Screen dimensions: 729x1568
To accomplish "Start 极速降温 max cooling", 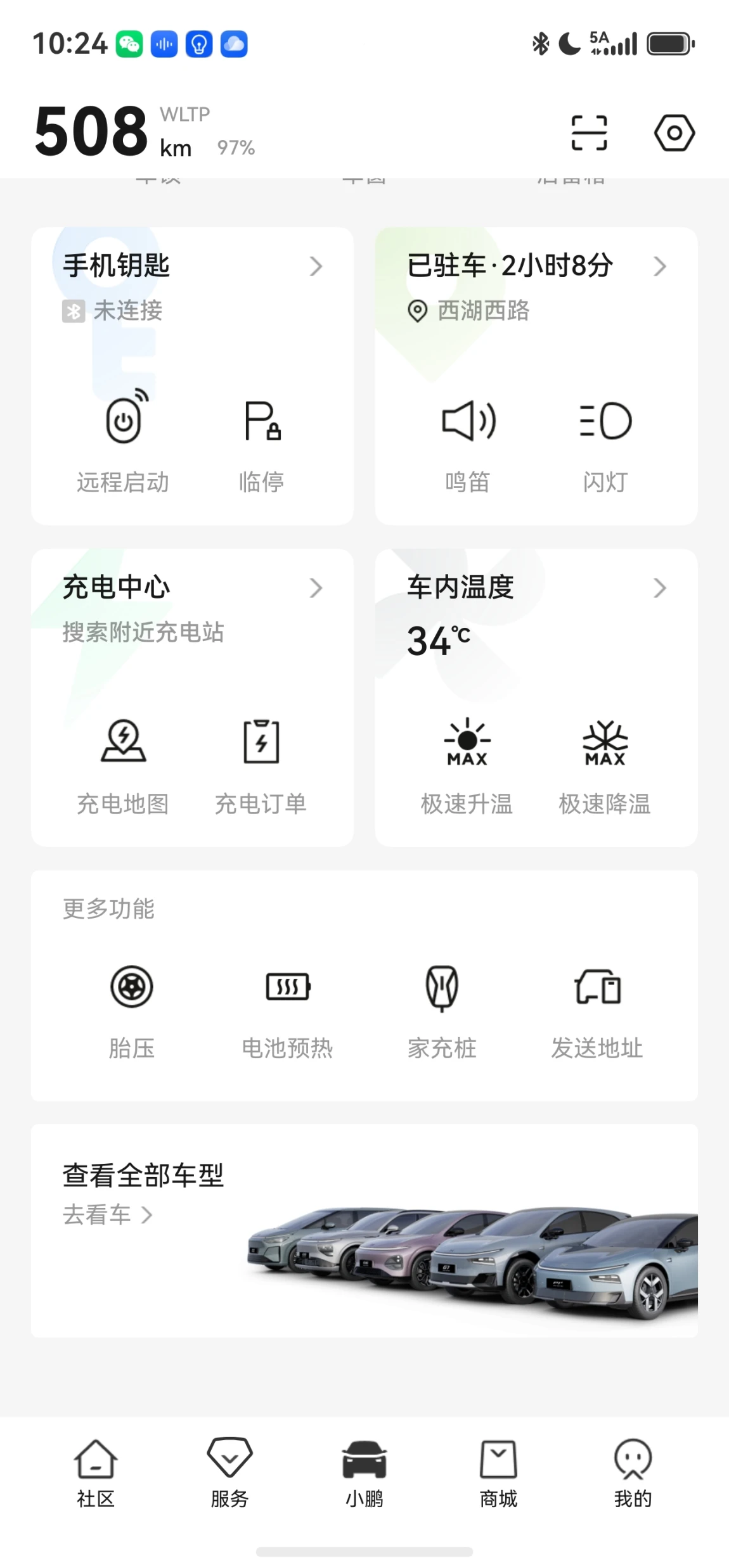I will [x=605, y=767].
